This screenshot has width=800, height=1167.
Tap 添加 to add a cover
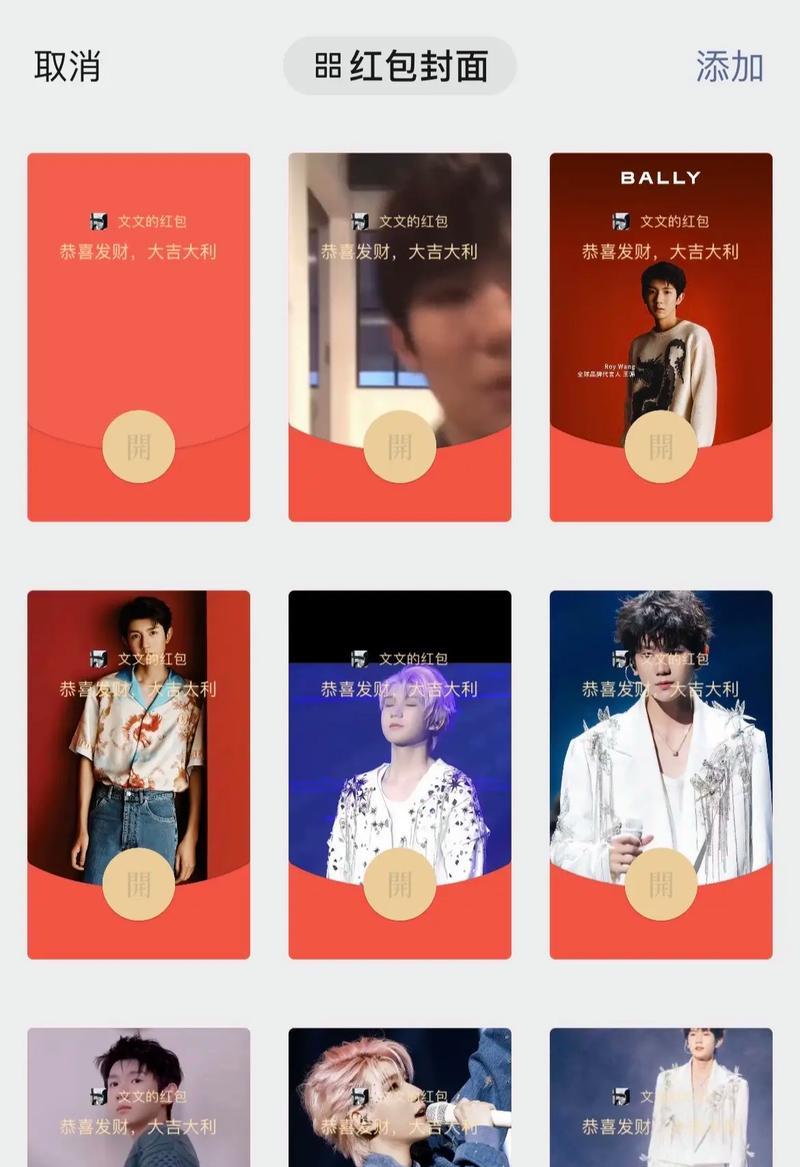pos(729,67)
